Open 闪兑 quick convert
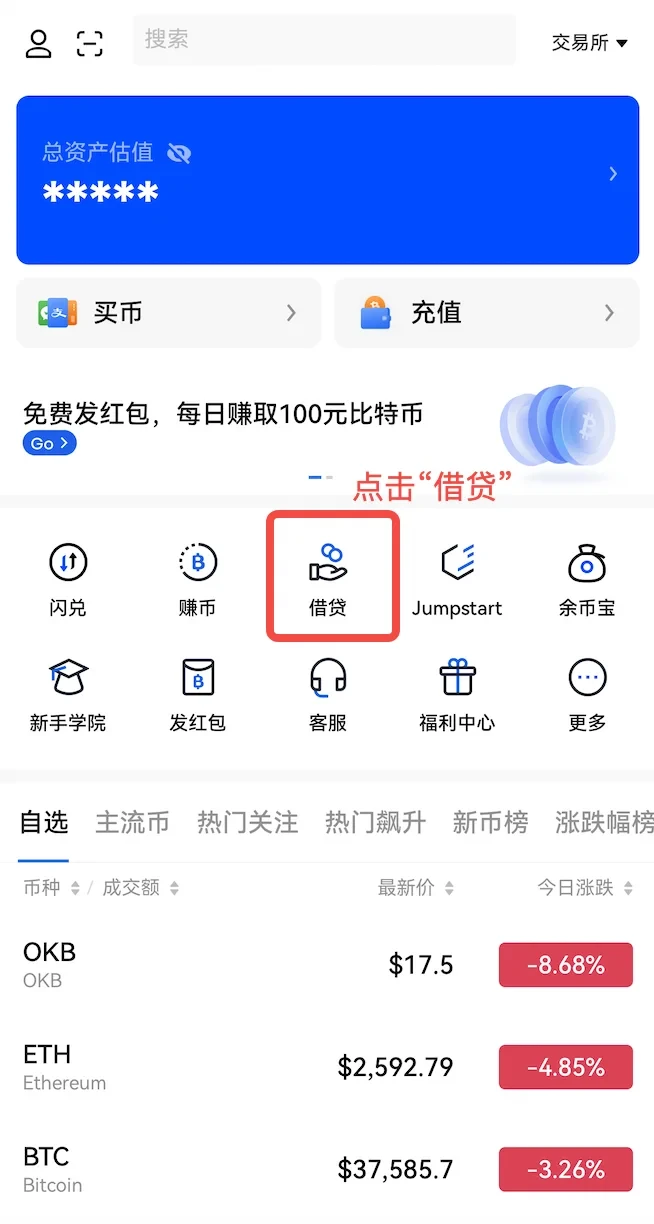 click(x=68, y=577)
